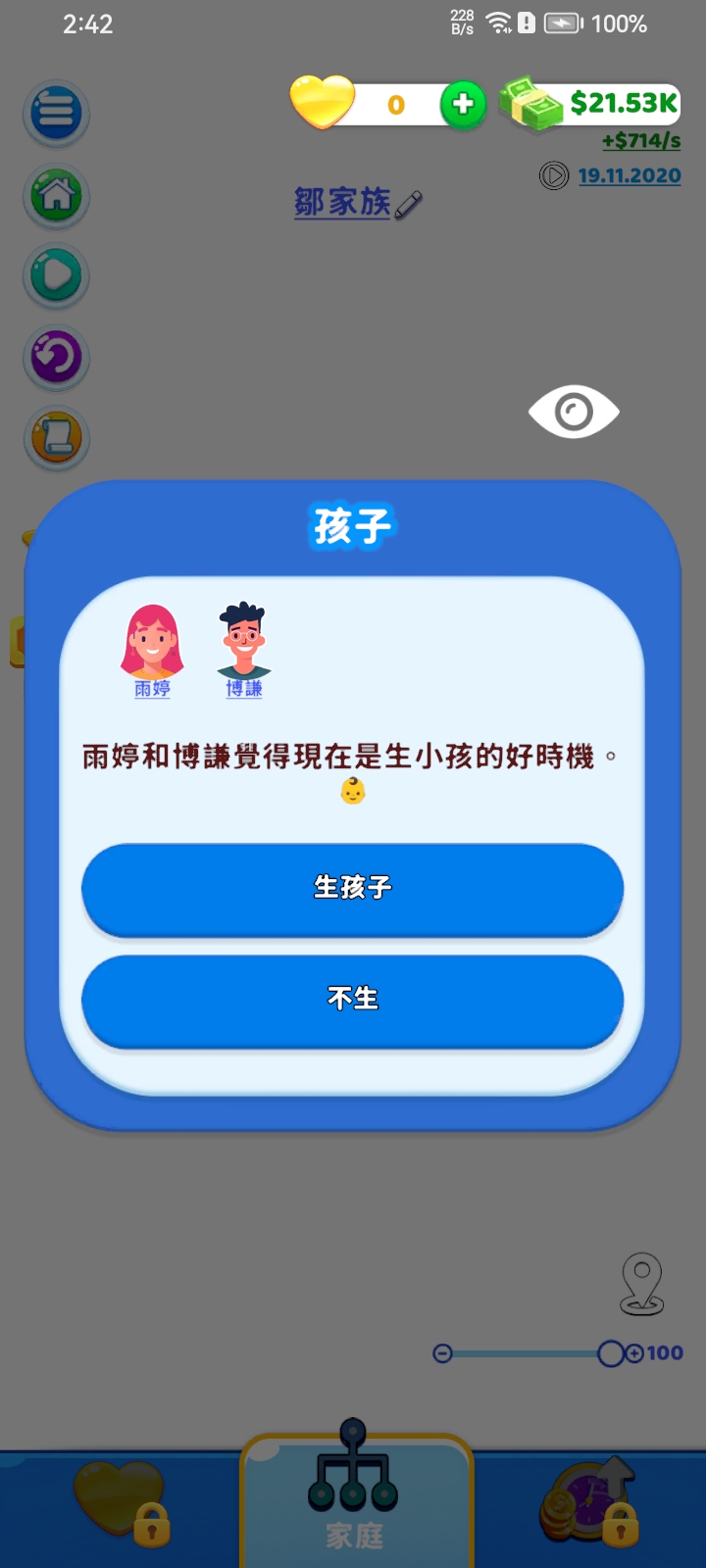This screenshot has height=1568, width=706.
Task: Open the +$714/s income link
Action: (641, 141)
